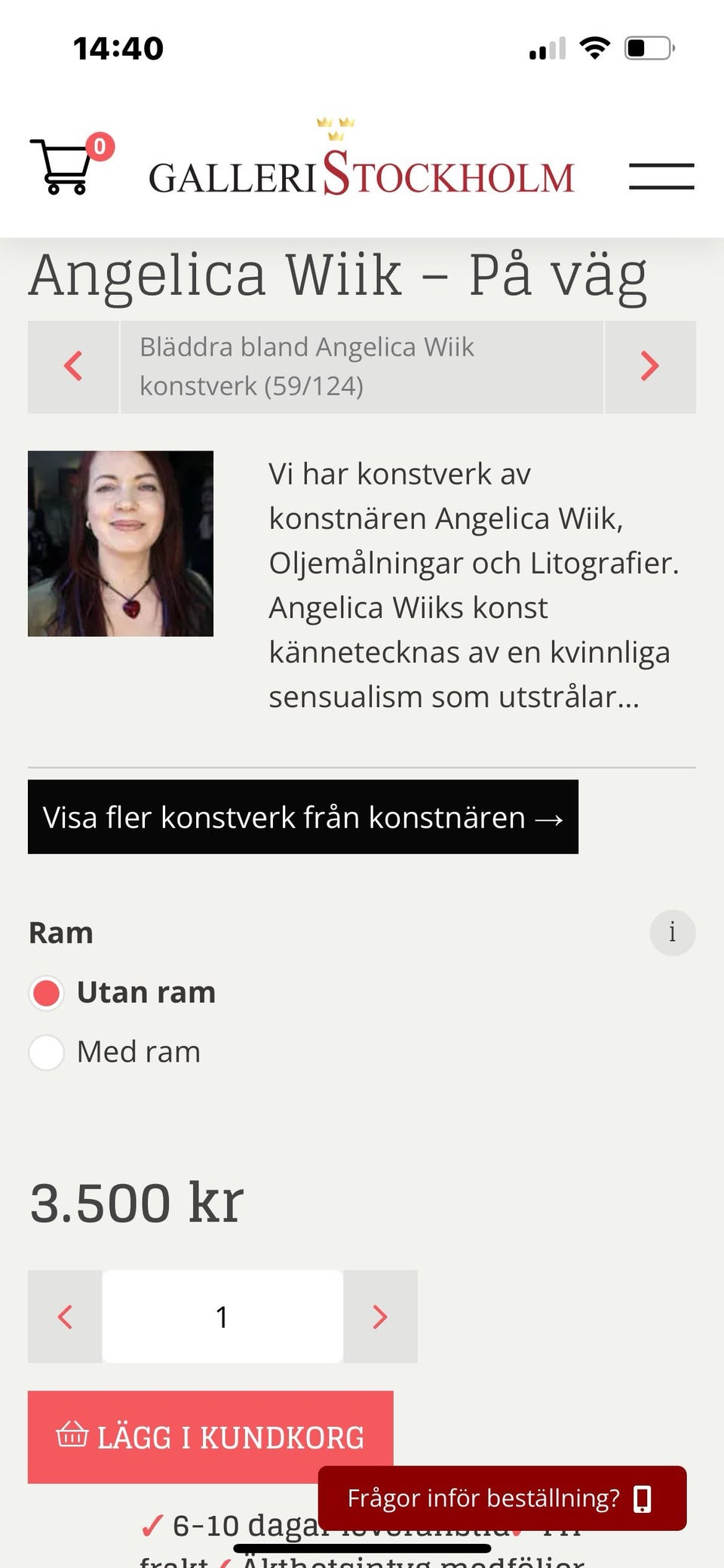Decrease quantity by one
Viewport: 724px width, 1568px height.
coord(65,1317)
